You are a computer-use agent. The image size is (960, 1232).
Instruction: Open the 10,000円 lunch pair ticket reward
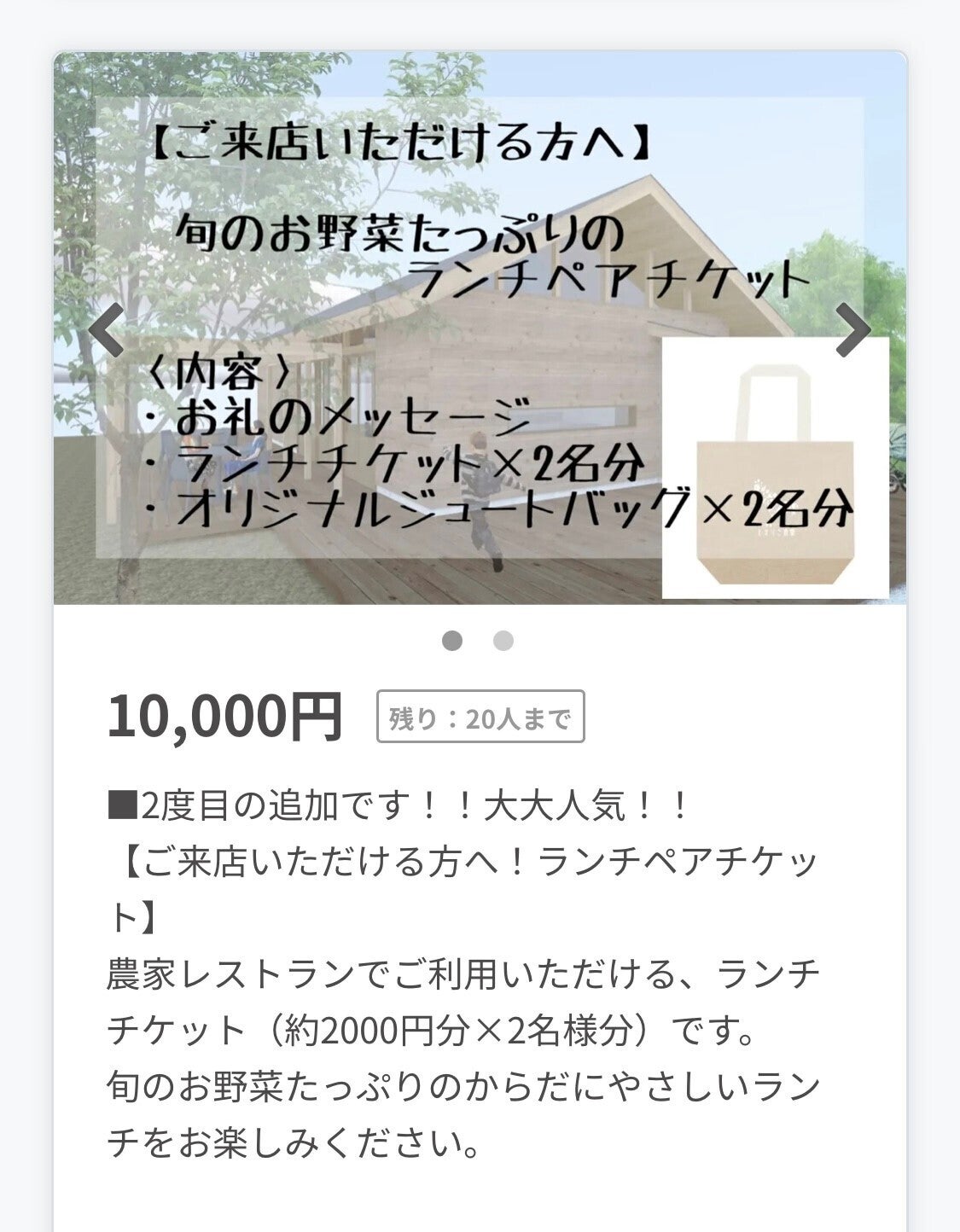[x=225, y=717]
